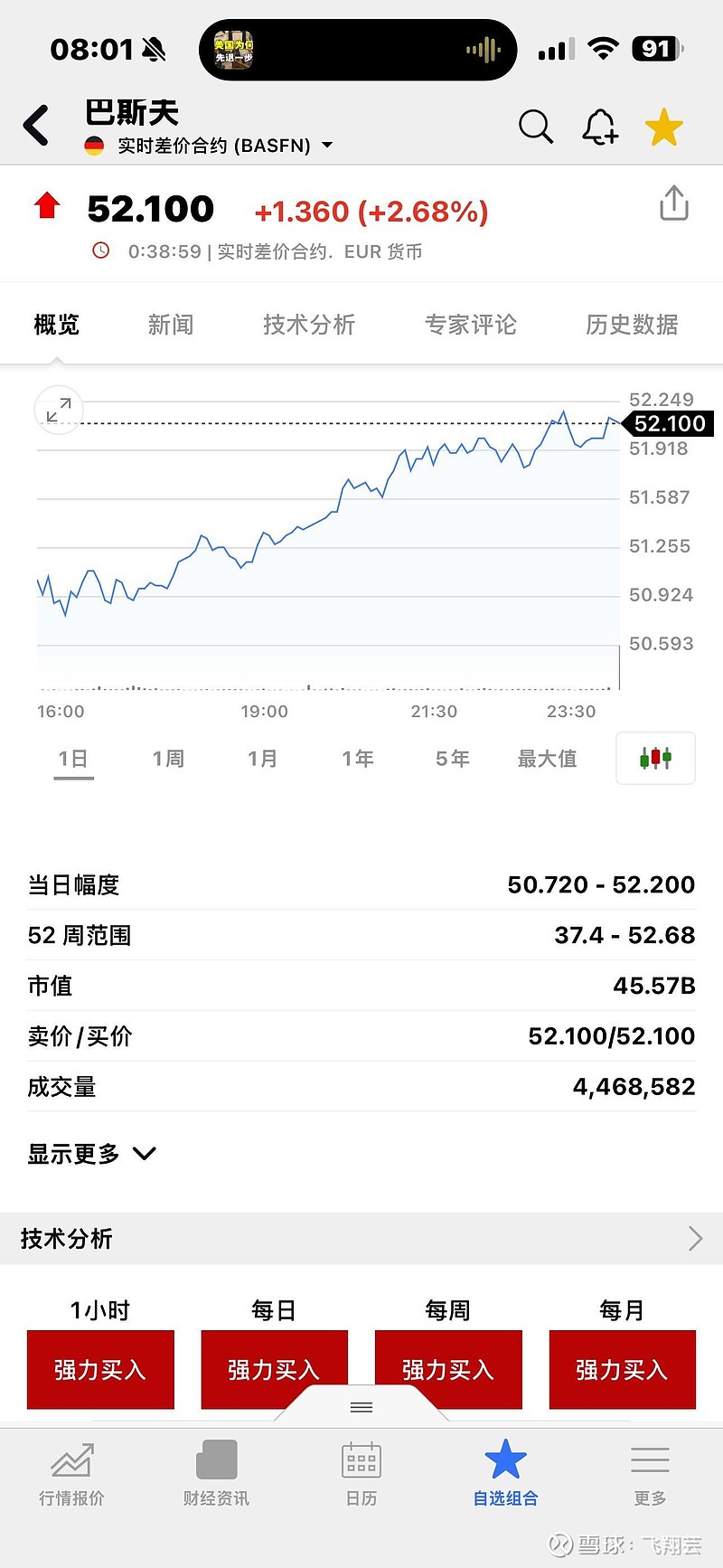Toggle the favorite star for 巴斯夫
The height and width of the screenshot is (1568, 723).
click(x=664, y=127)
